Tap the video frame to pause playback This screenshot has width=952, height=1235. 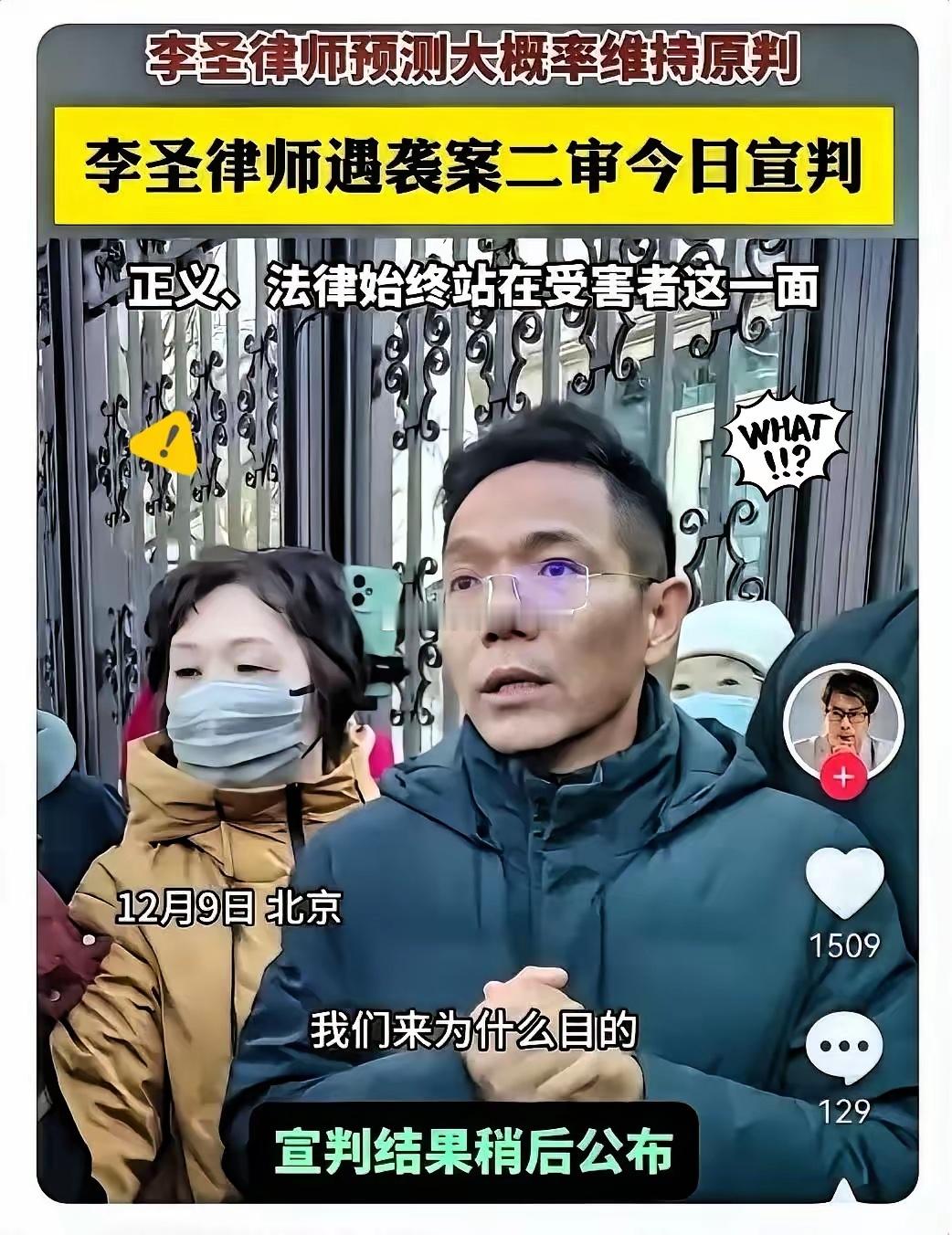tap(411, 639)
